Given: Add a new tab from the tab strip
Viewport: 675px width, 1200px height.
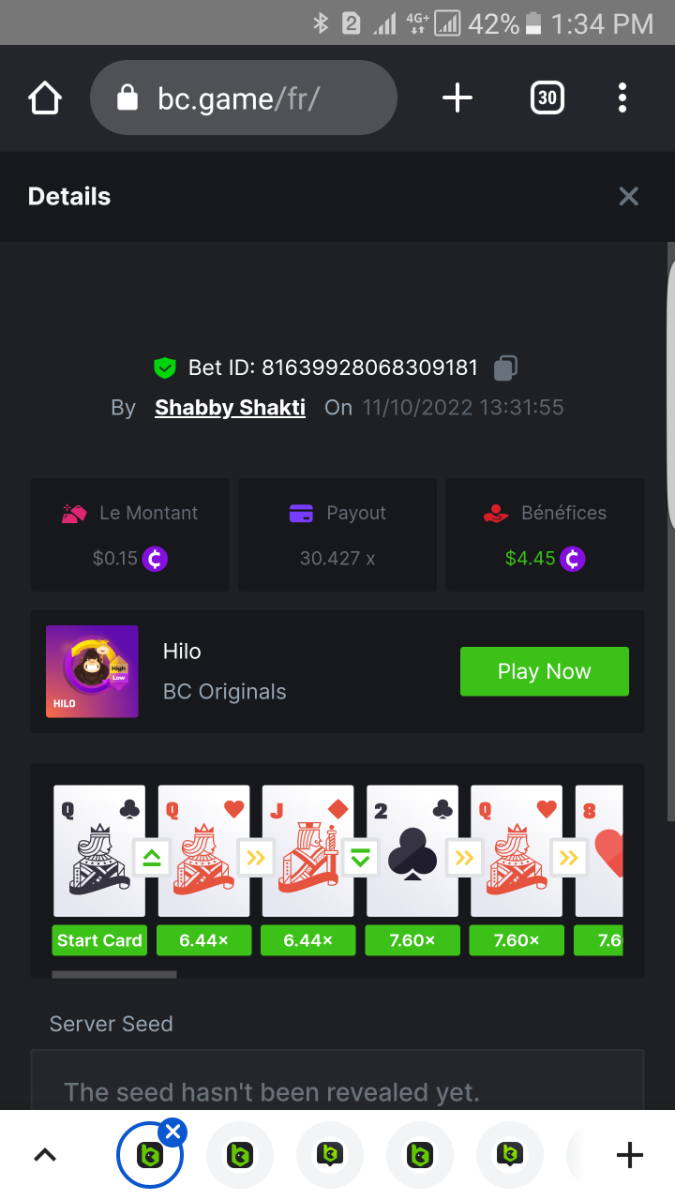Looking at the screenshot, I should click(x=629, y=1156).
